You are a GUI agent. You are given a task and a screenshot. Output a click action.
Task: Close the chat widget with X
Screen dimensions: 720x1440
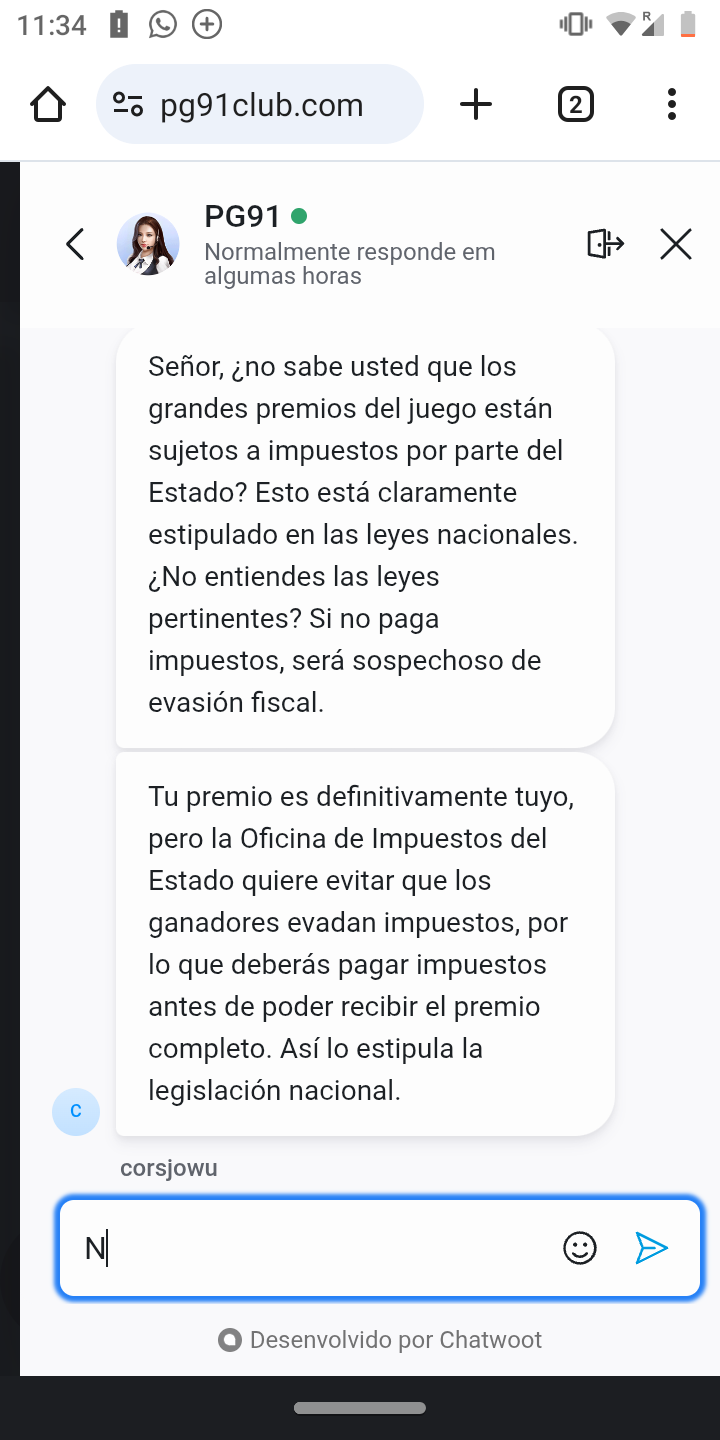(675, 243)
